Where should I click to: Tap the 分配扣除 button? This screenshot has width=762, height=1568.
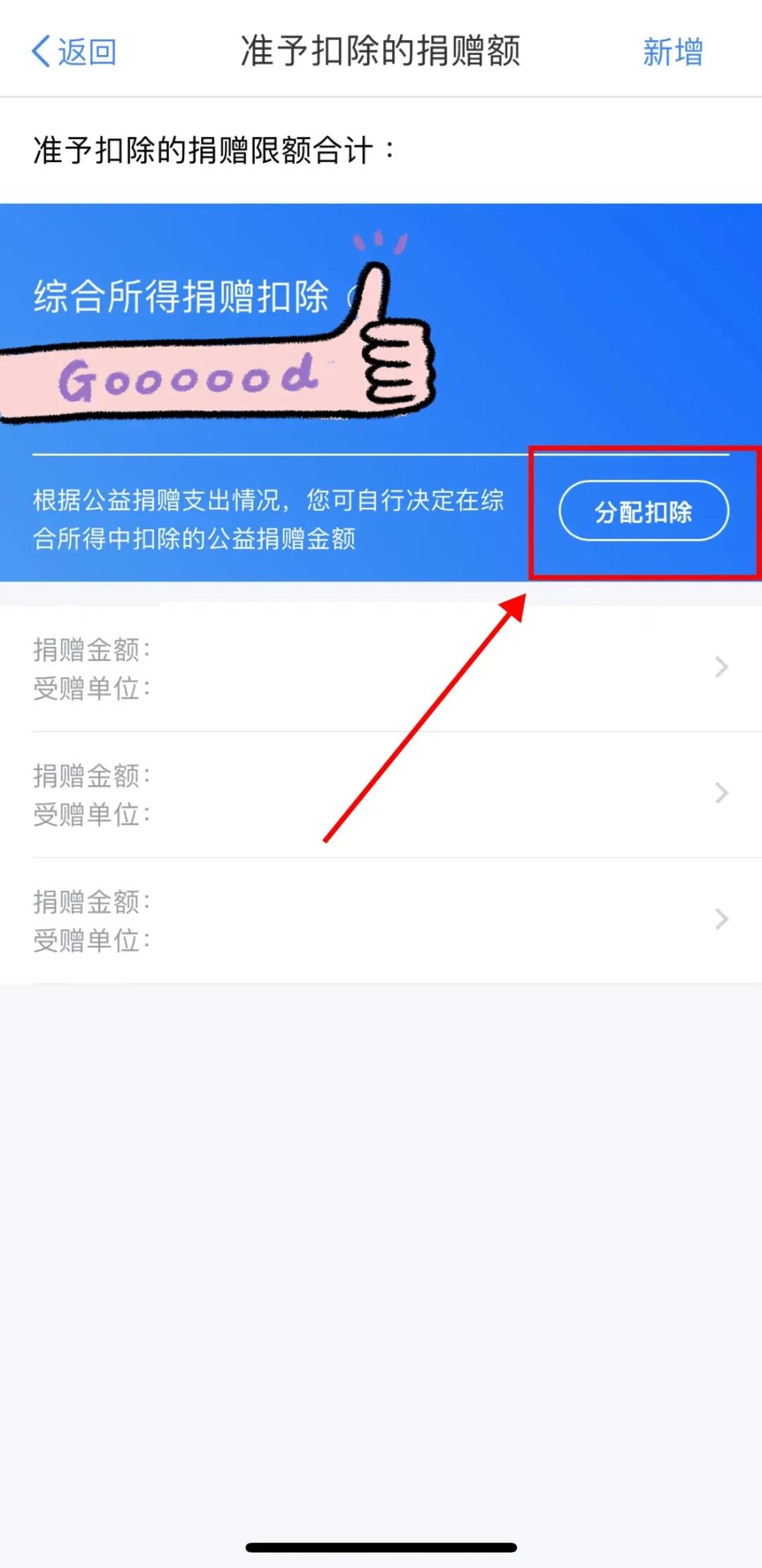click(x=643, y=511)
